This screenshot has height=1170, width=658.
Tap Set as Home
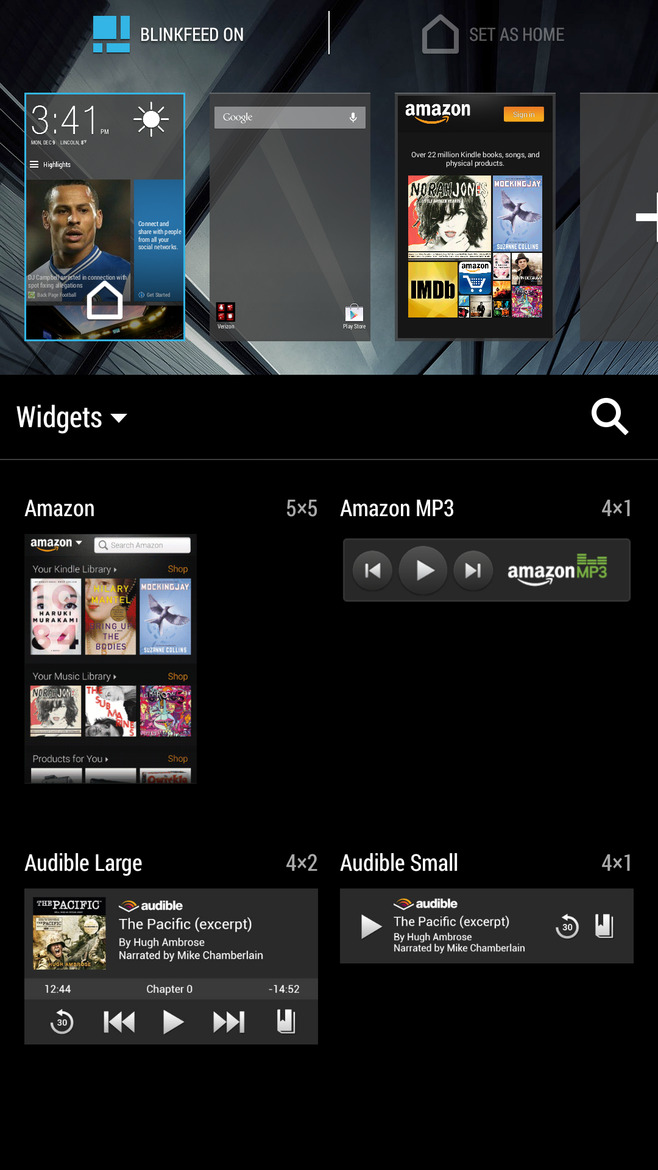493,34
